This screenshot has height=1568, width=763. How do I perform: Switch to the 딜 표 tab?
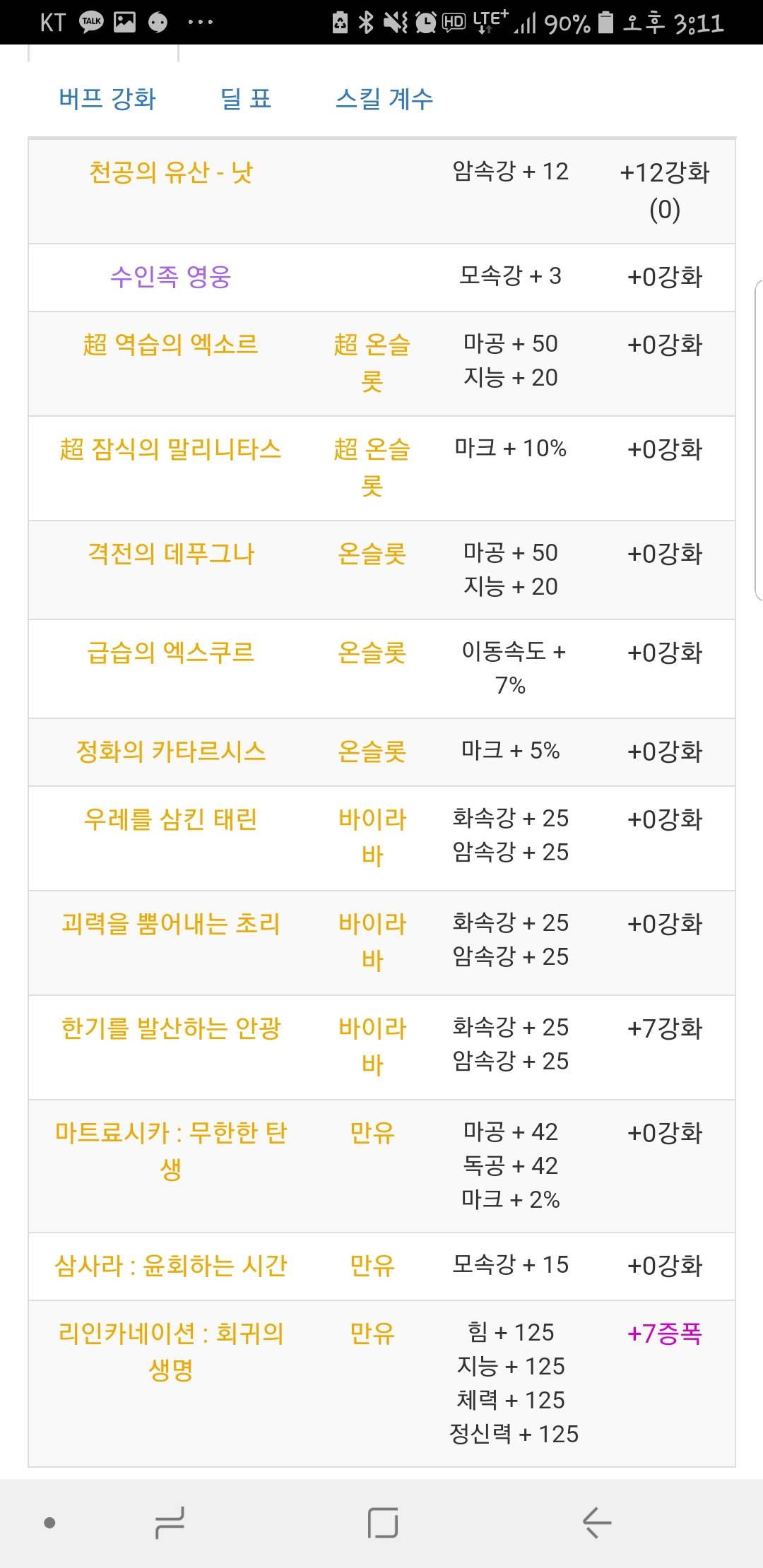coord(246,99)
